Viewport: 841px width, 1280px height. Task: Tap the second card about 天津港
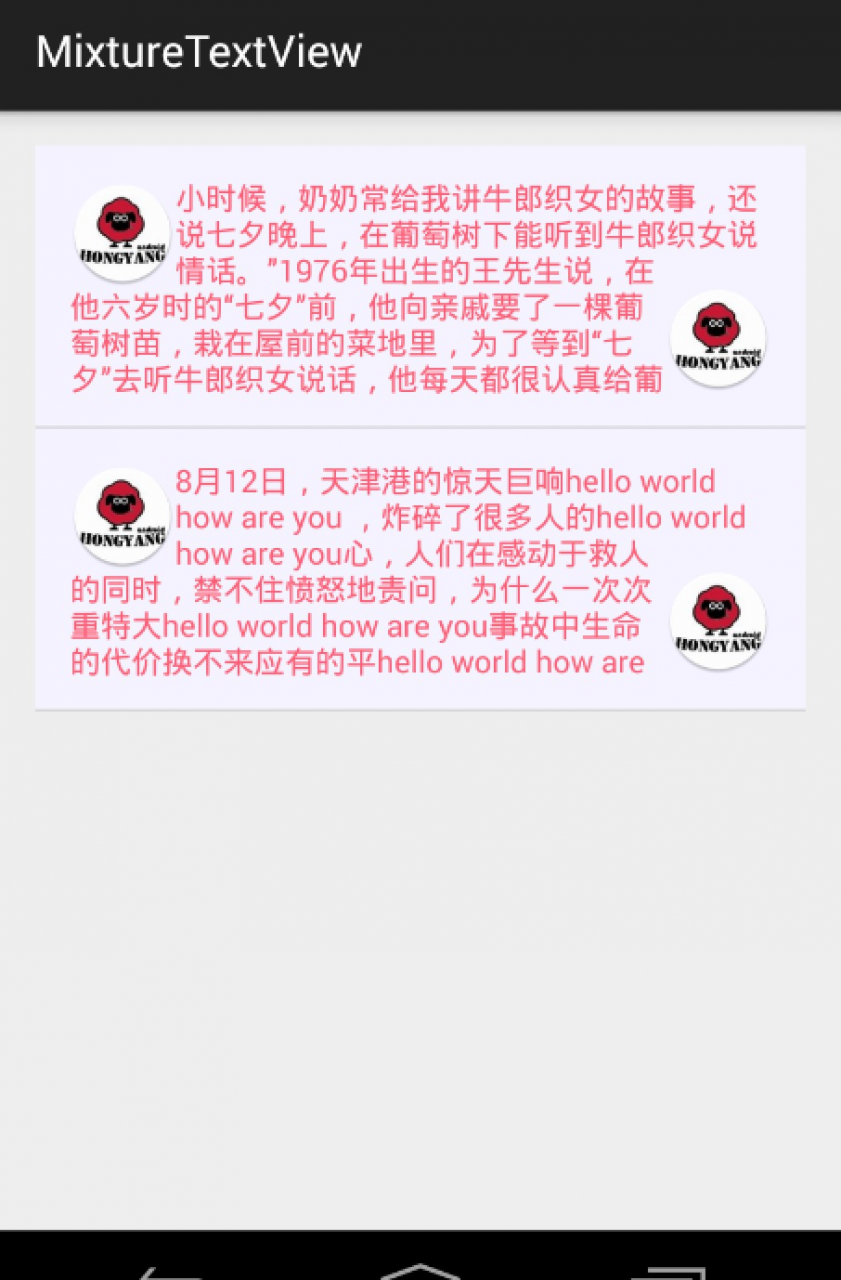pos(420,570)
